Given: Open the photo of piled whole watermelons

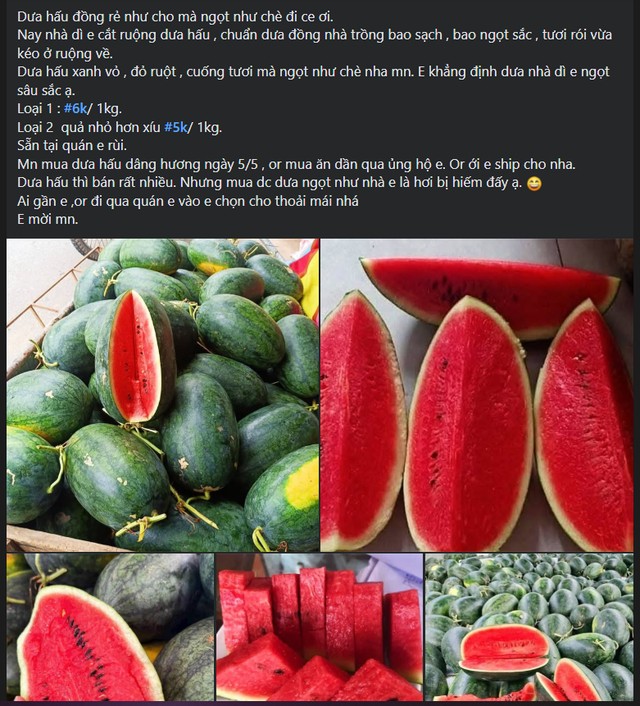Looking at the screenshot, I should [x=162, y=395].
